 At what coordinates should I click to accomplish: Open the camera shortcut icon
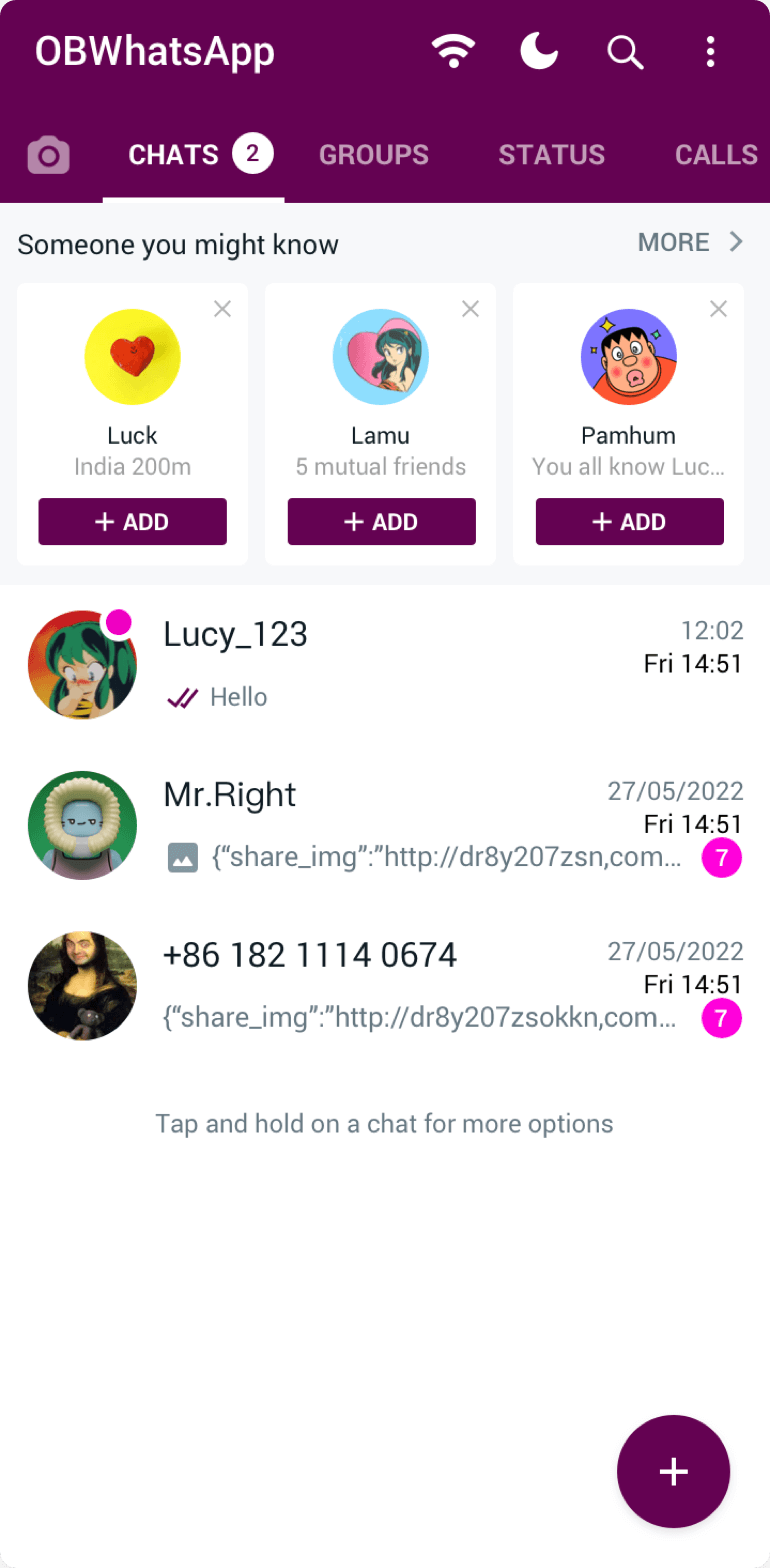click(48, 154)
